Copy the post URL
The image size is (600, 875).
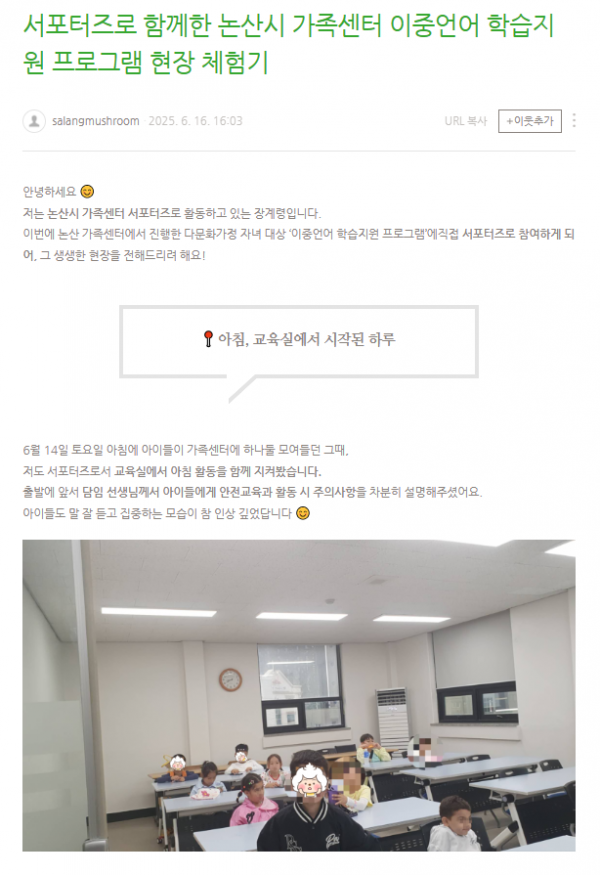click(466, 121)
